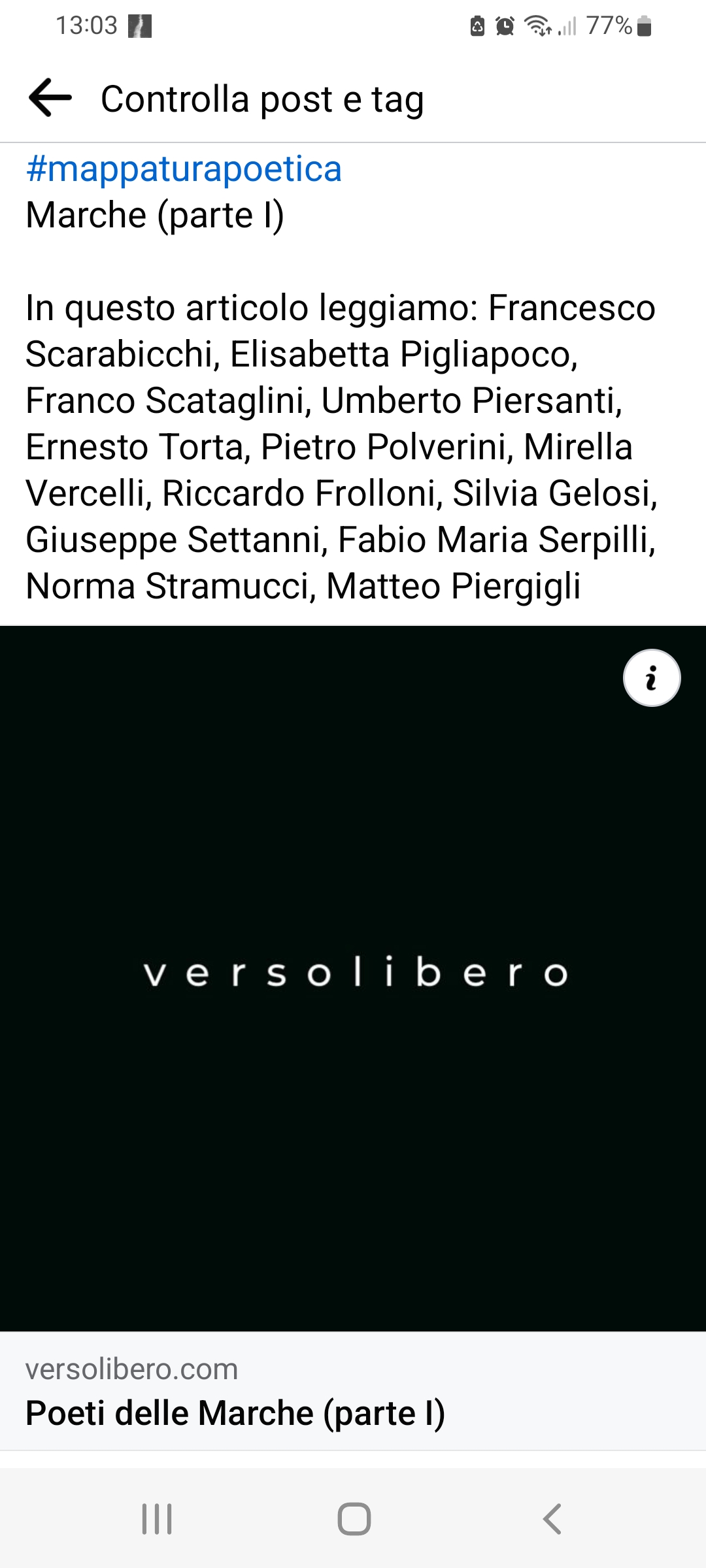Open the recent apps view

(157, 1519)
